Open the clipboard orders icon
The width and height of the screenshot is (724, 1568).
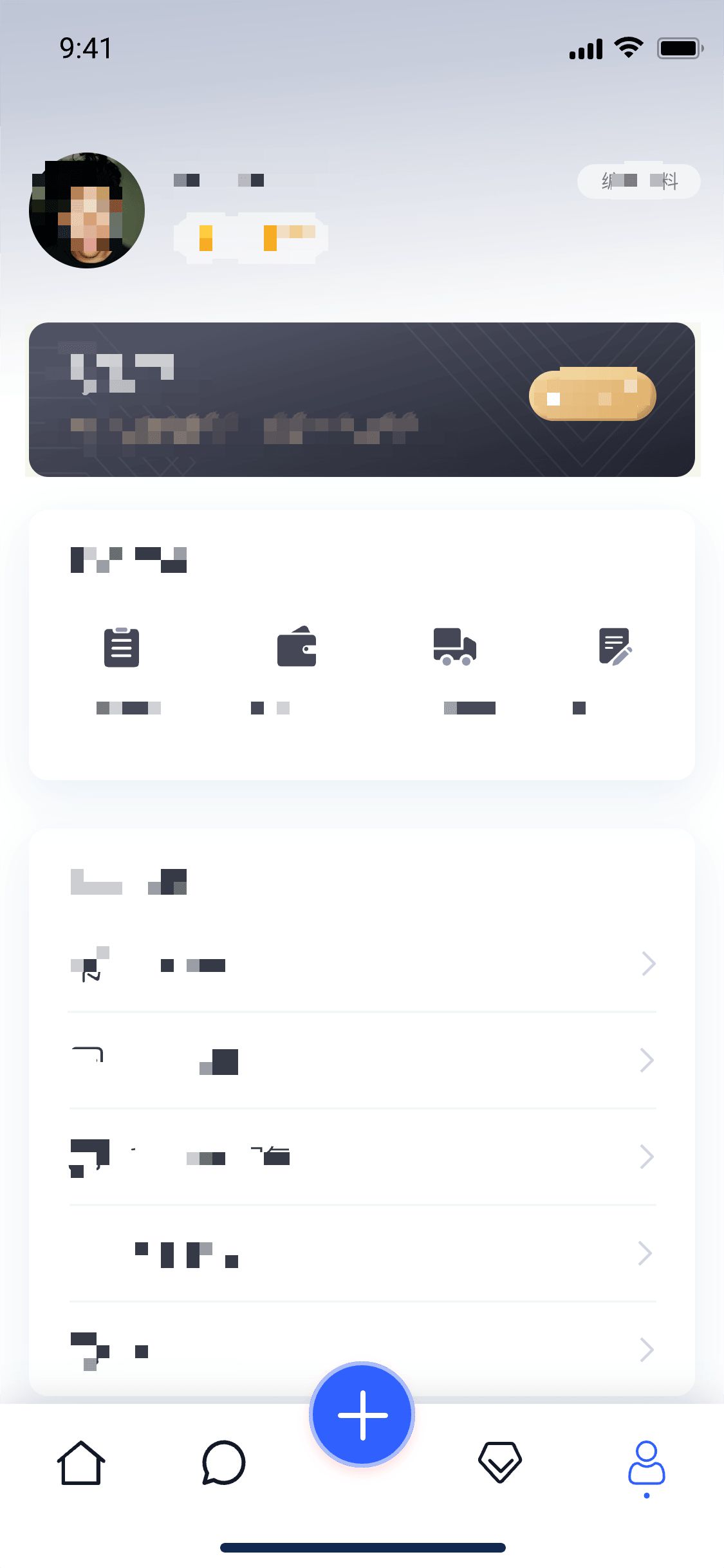[x=122, y=648]
